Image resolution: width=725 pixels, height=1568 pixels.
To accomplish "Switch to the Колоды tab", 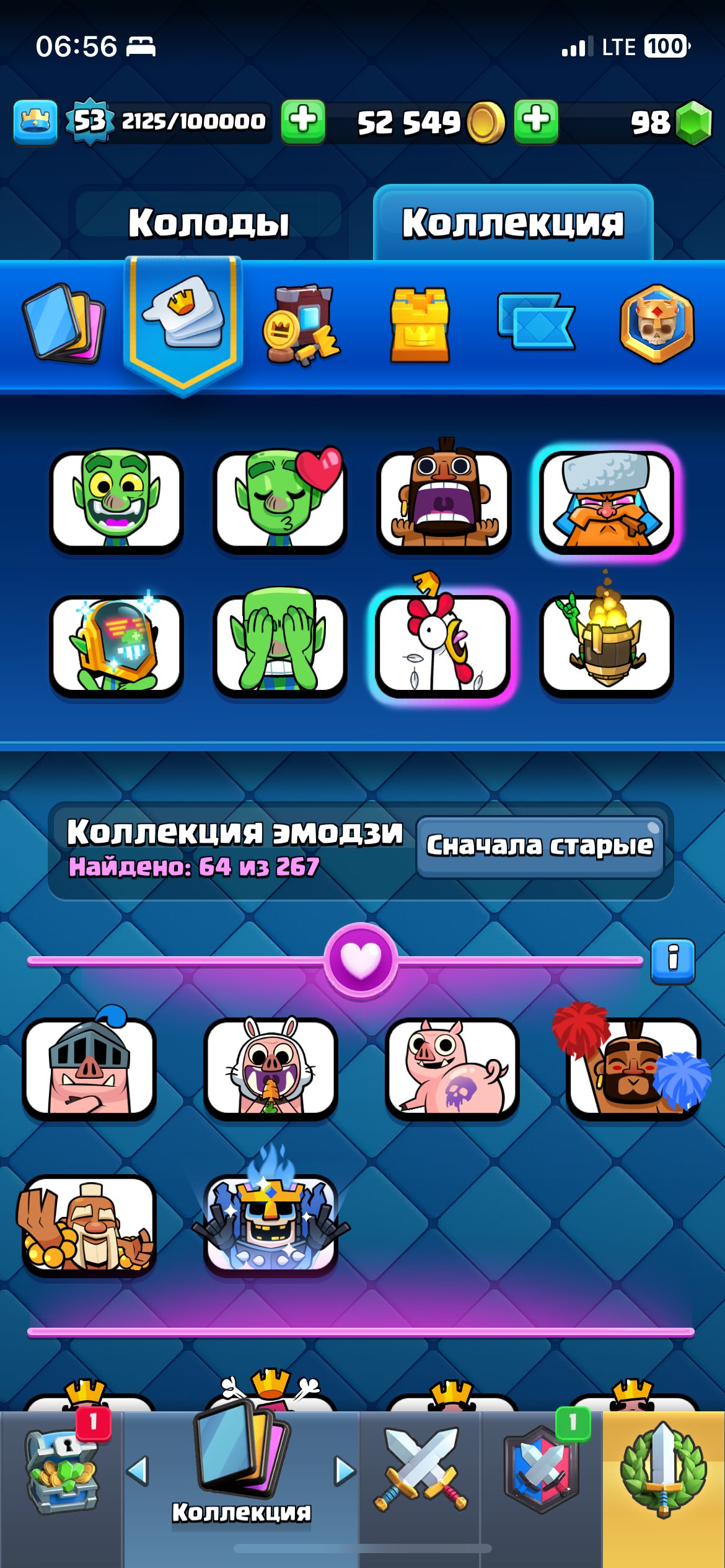I will pos(209,222).
